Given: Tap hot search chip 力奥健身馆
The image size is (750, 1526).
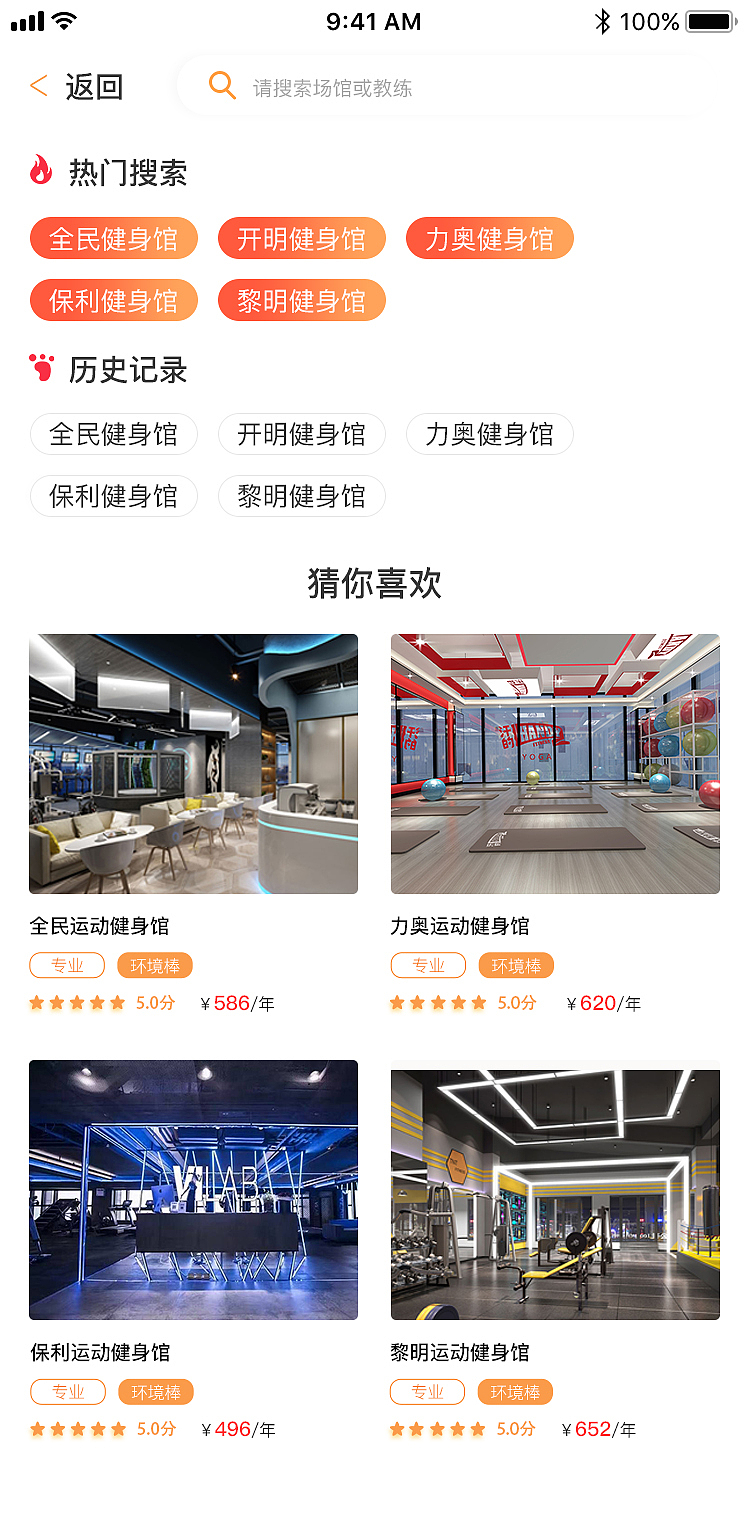Looking at the screenshot, I should 489,239.
